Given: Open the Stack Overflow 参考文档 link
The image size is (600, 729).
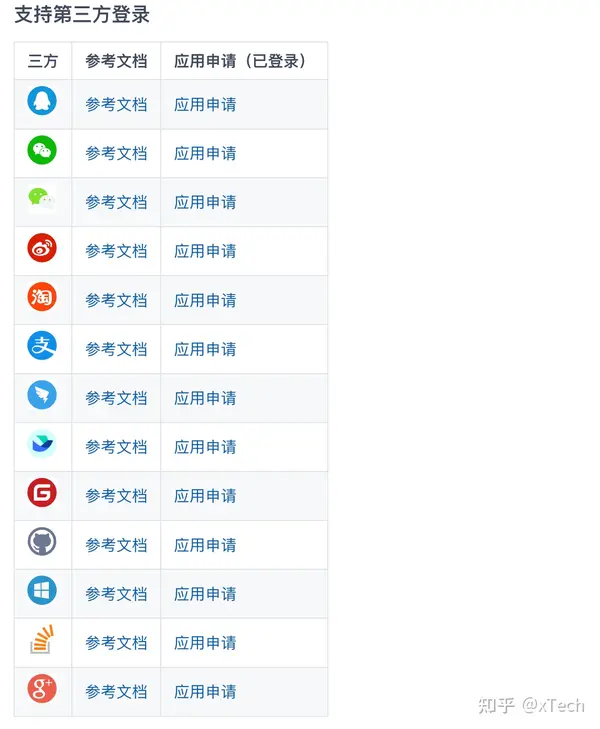Looking at the screenshot, I should pos(116,643).
